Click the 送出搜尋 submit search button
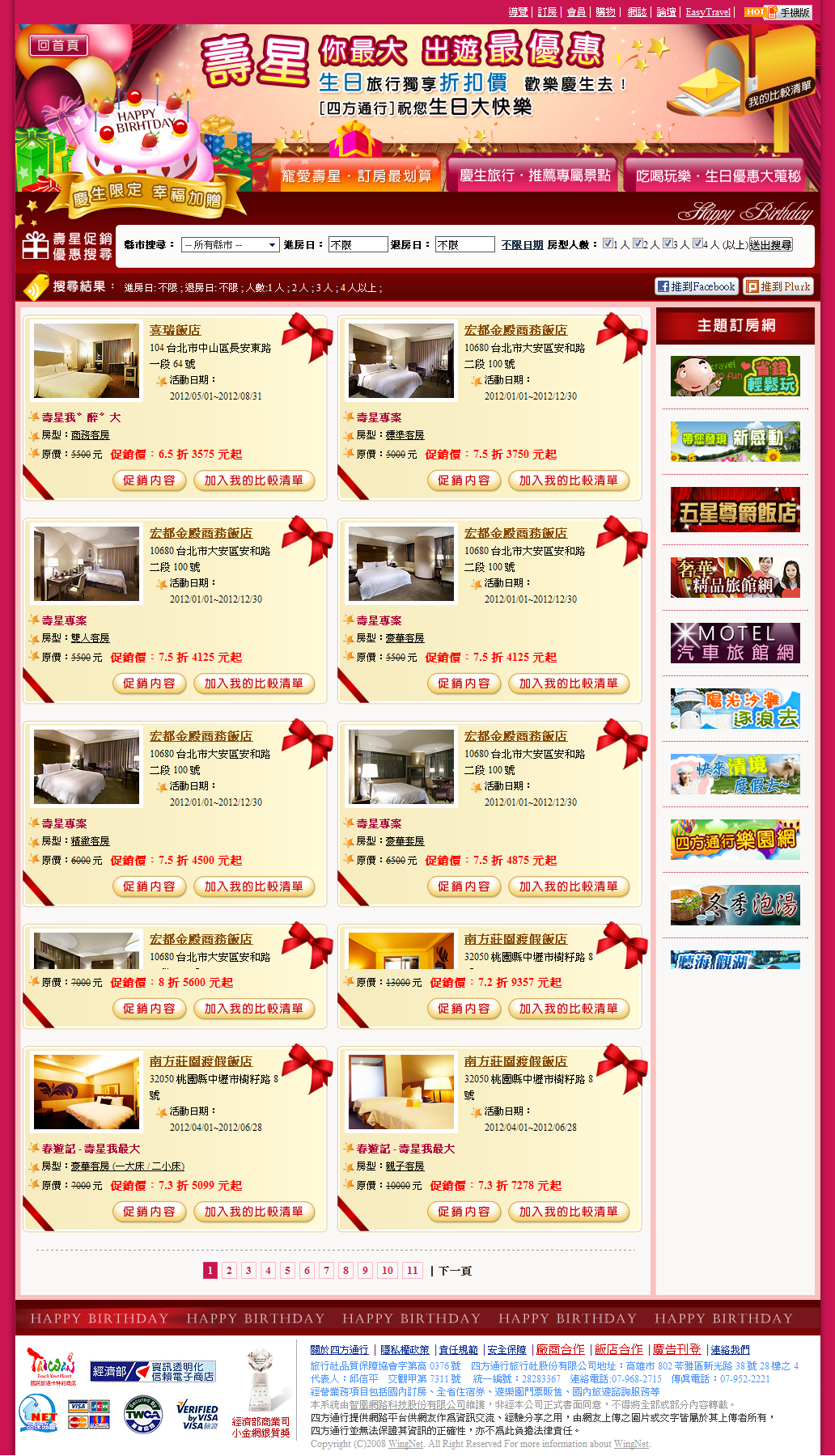The height and width of the screenshot is (1456, 835). tap(770, 244)
